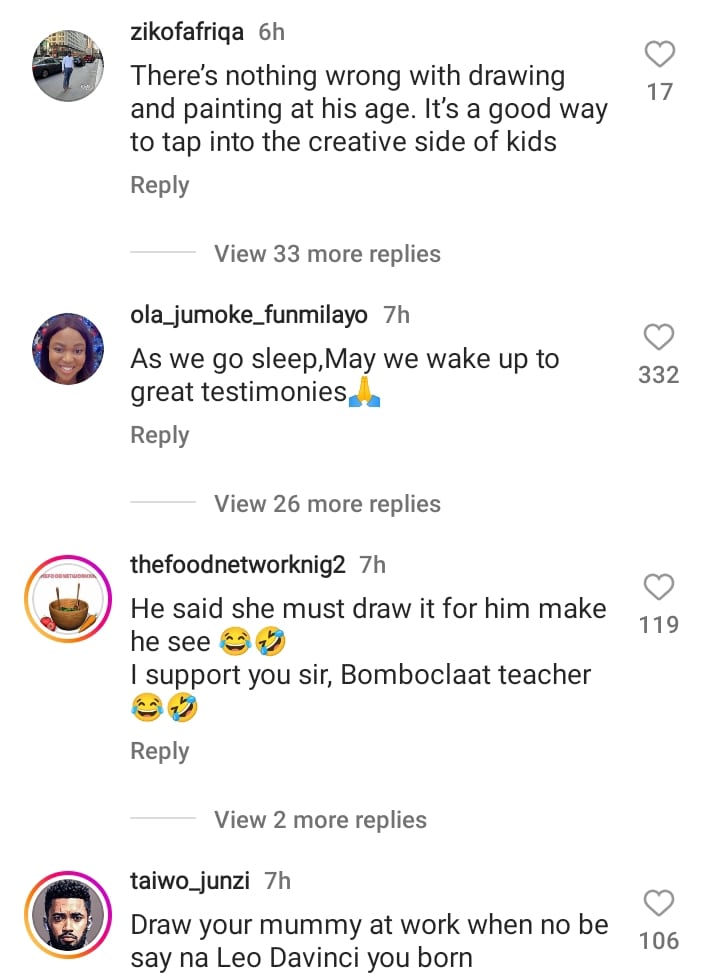Reply to ola_jumoke_funmilayo's comment
This screenshot has width=720, height=976.
[160, 435]
